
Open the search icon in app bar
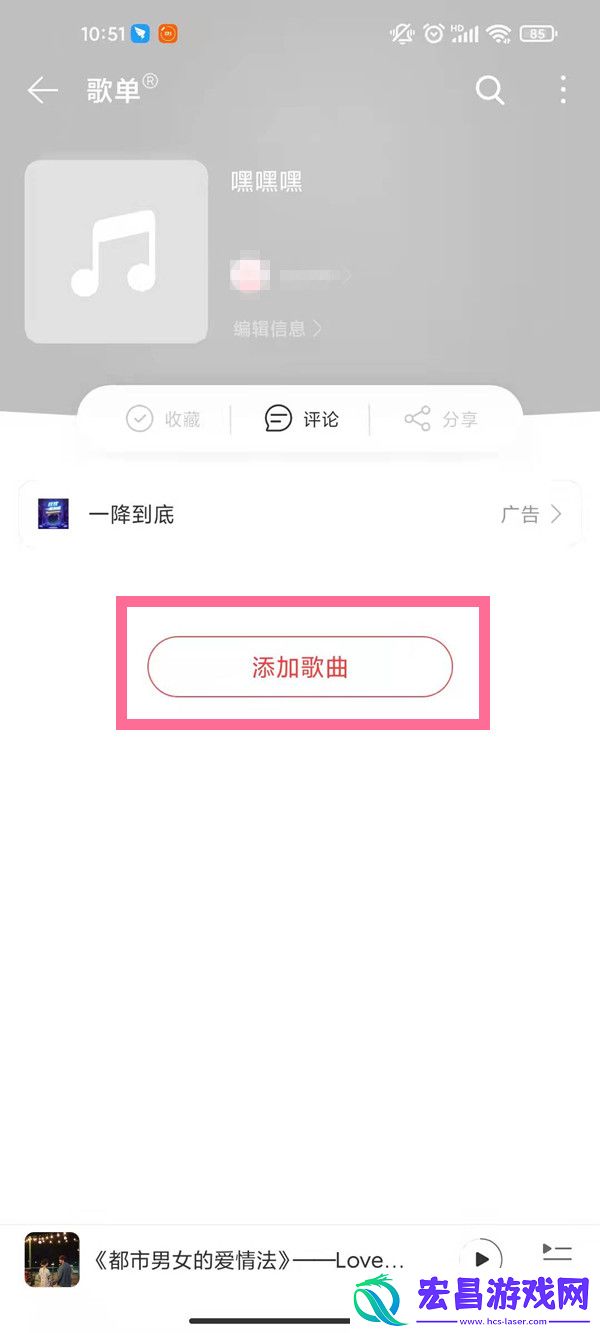pyautogui.click(x=489, y=91)
